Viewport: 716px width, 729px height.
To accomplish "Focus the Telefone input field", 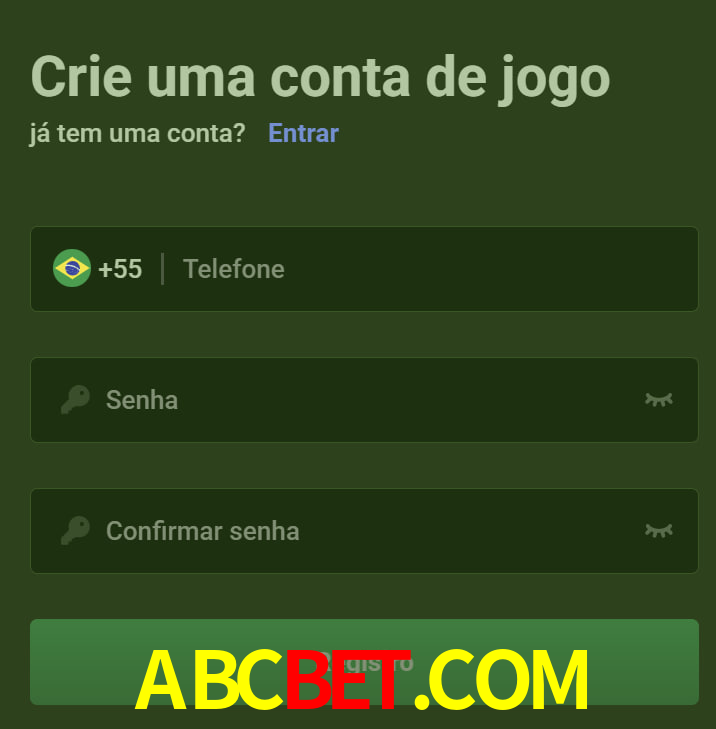I will click(430, 269).
